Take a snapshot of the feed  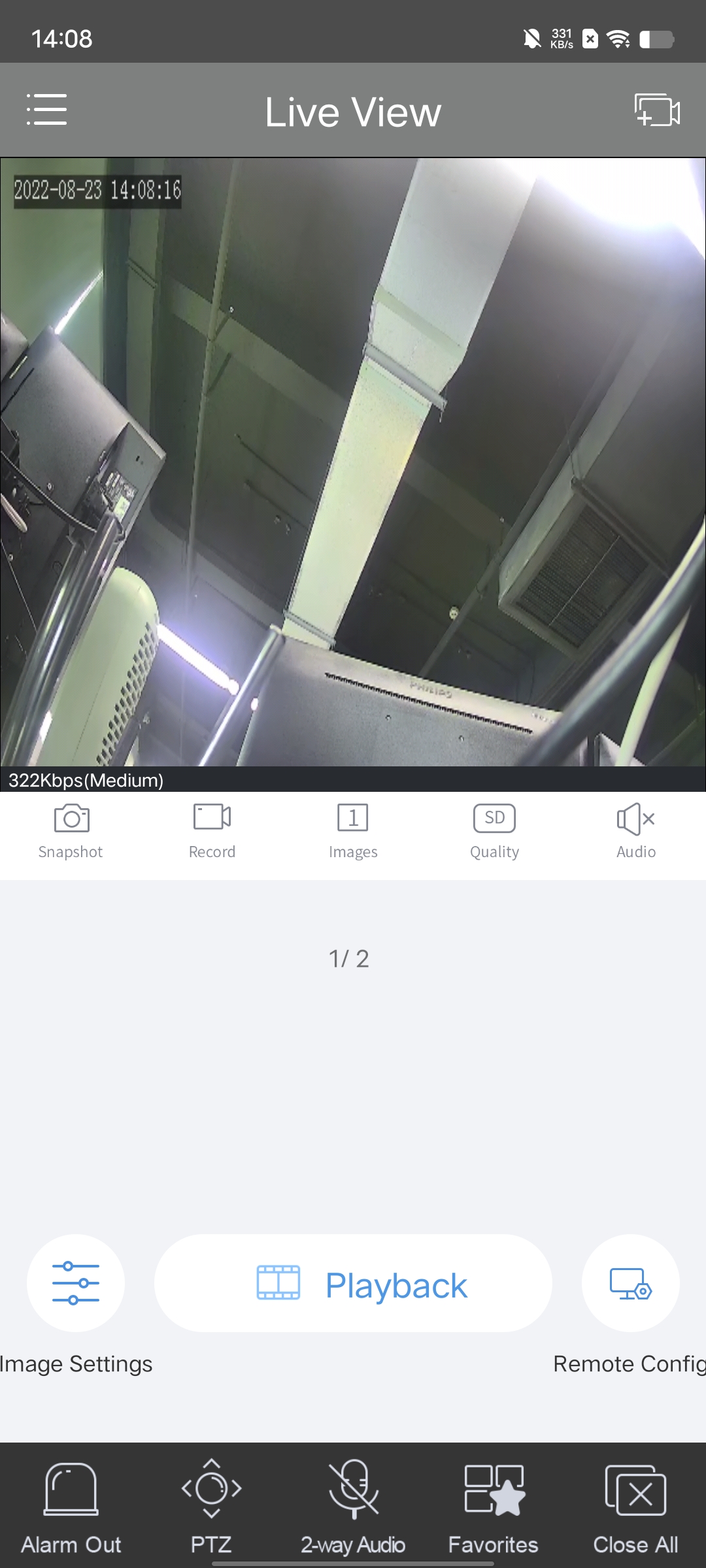(x=71, y=831)
